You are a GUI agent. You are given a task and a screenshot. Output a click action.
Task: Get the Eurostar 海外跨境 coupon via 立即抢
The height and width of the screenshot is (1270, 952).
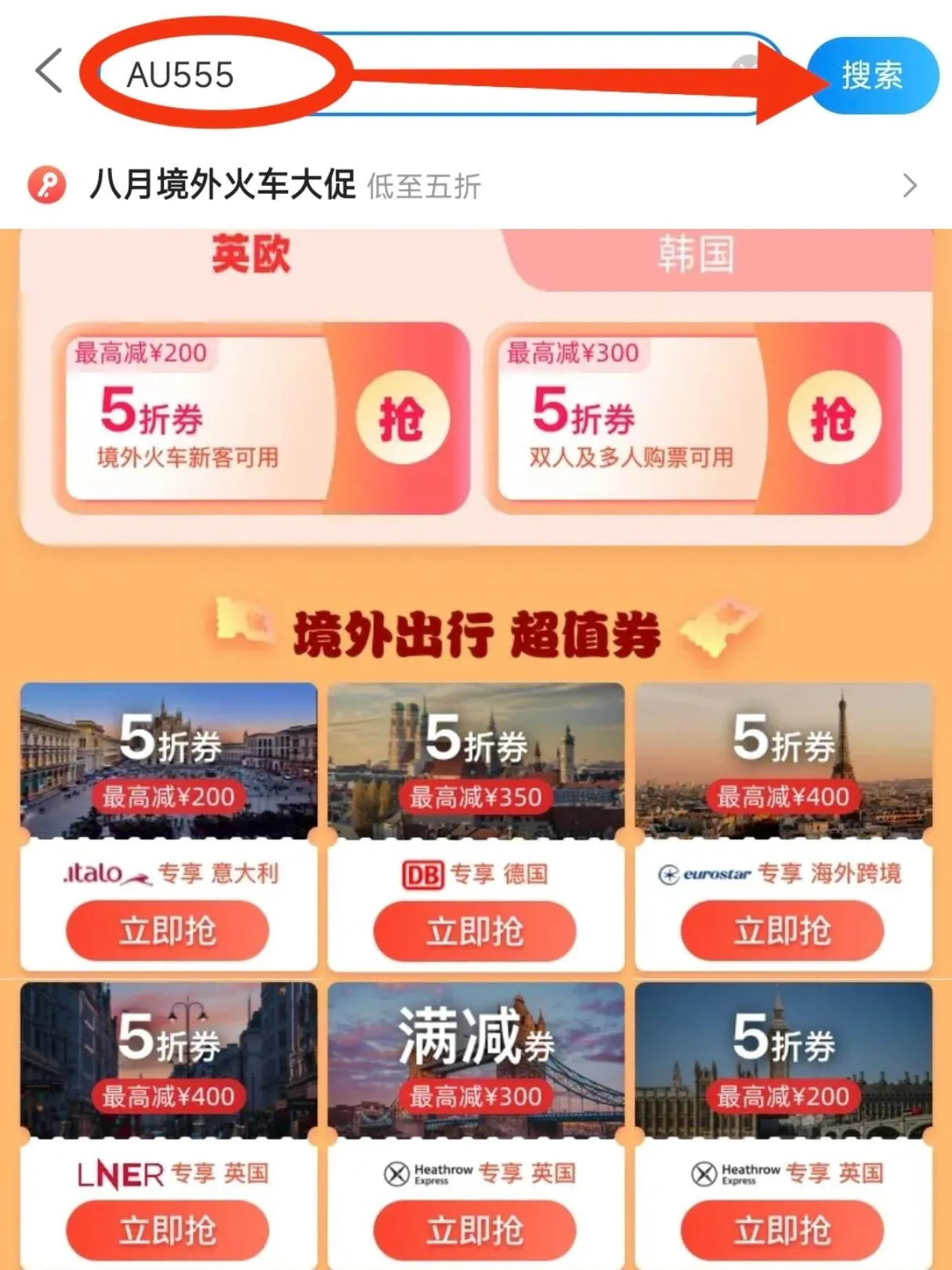point(782,931)
